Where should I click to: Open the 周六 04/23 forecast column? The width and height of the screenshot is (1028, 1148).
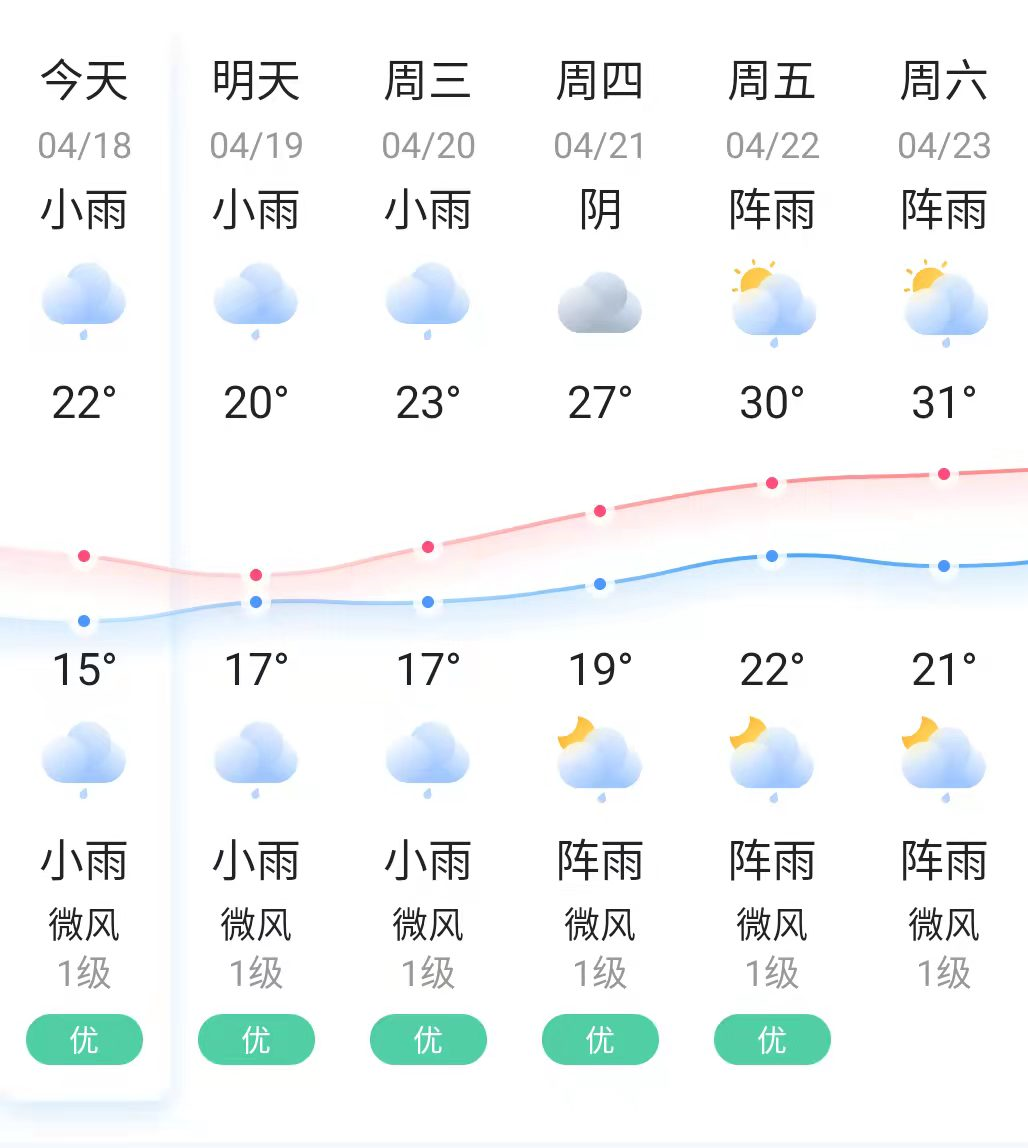coord(944,110)
